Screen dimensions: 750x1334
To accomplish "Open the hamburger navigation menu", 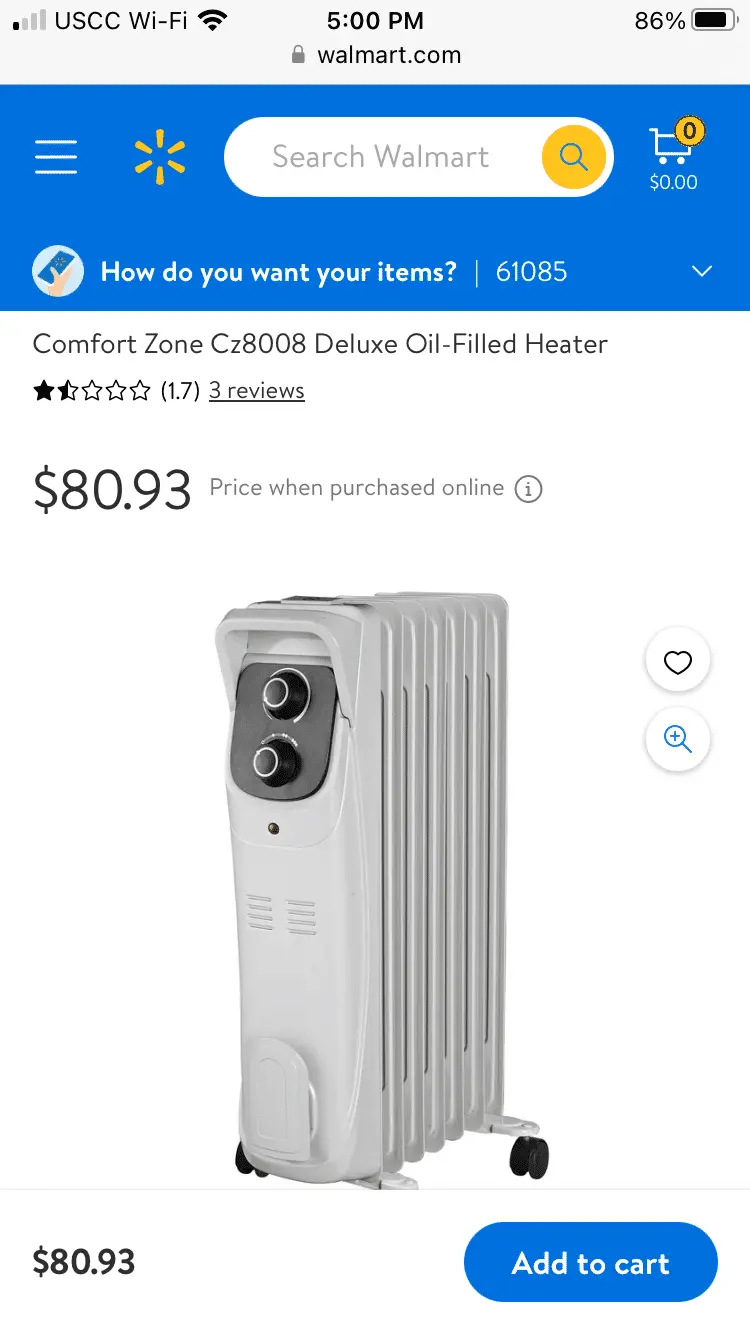I will click(x=56, y=157).
